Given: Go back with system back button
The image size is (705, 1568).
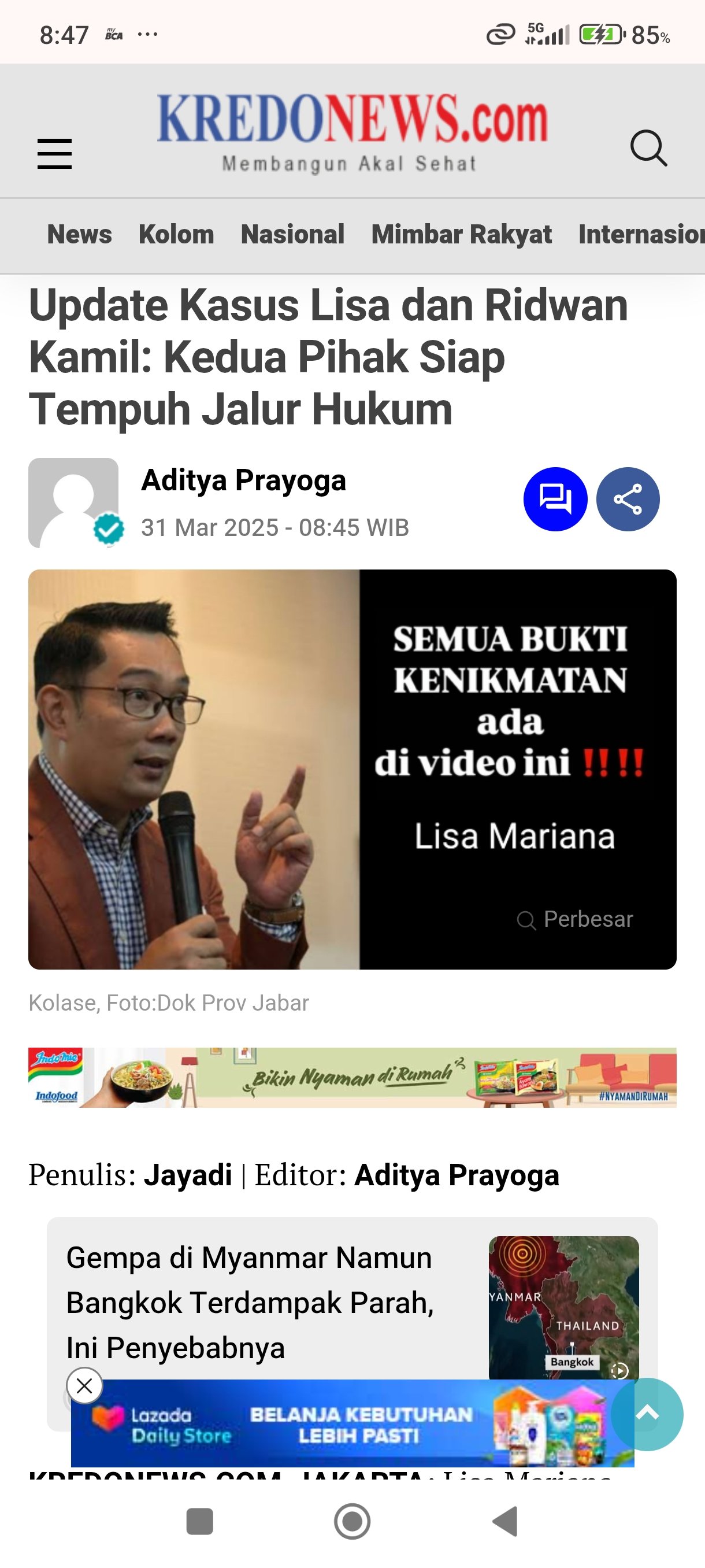Looking at the screenshot, I should click(x=505, y=1522).
